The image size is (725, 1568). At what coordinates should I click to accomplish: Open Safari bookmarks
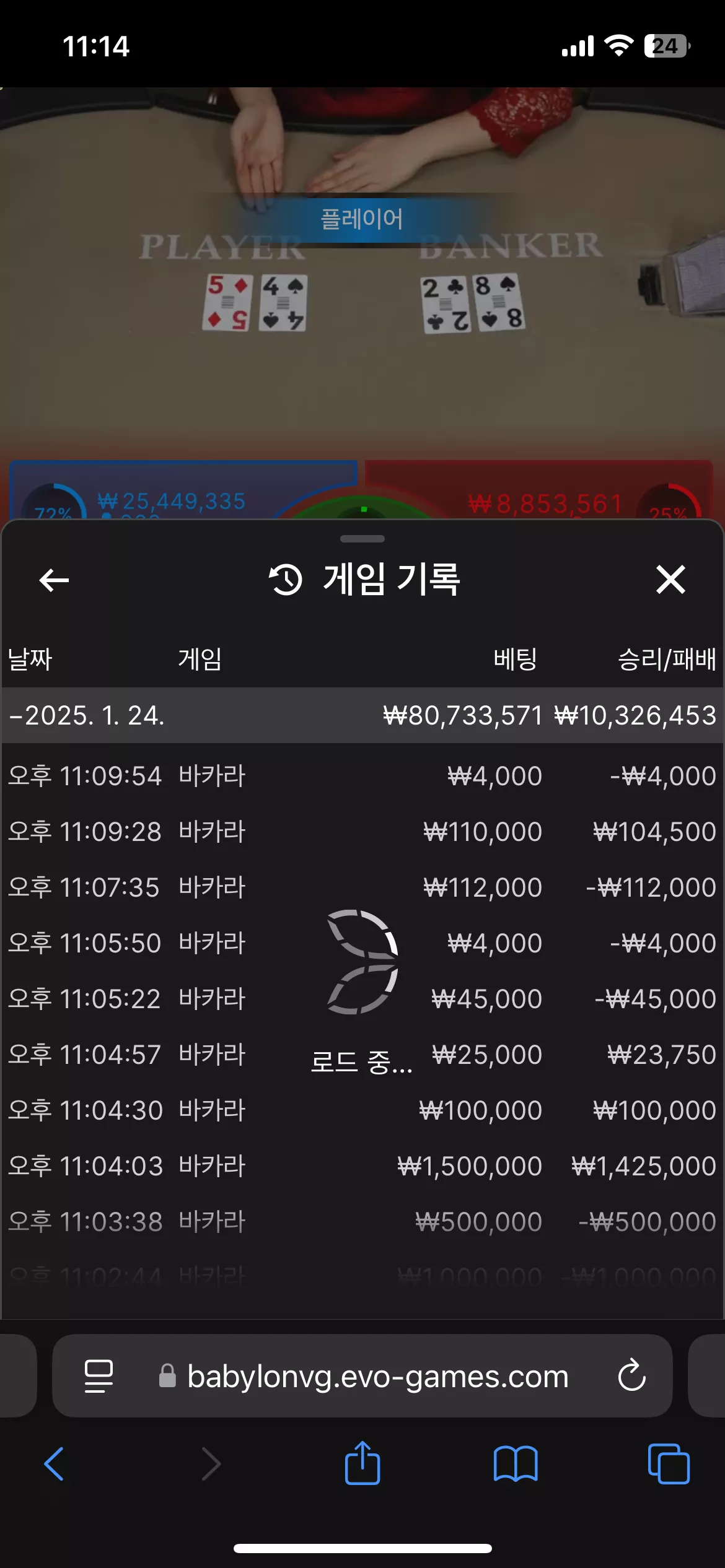pyautogui.click(x=516, y=1464)
